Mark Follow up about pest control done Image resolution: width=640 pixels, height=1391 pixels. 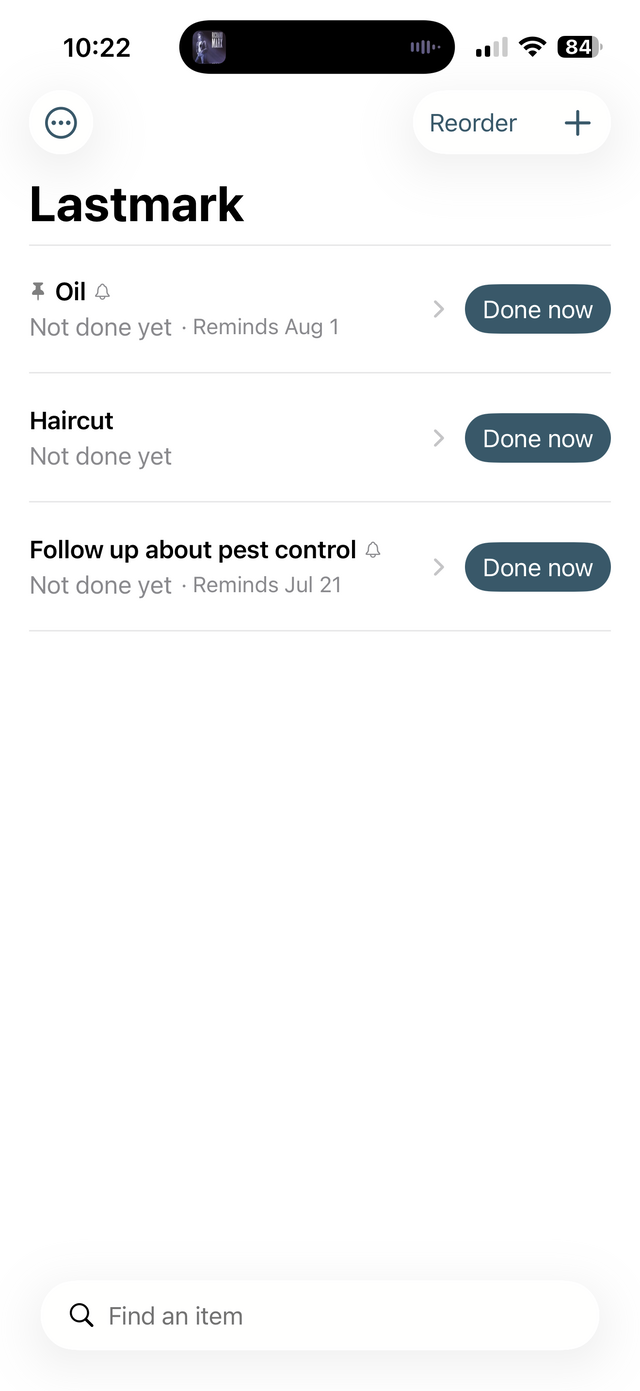point(538,567)
